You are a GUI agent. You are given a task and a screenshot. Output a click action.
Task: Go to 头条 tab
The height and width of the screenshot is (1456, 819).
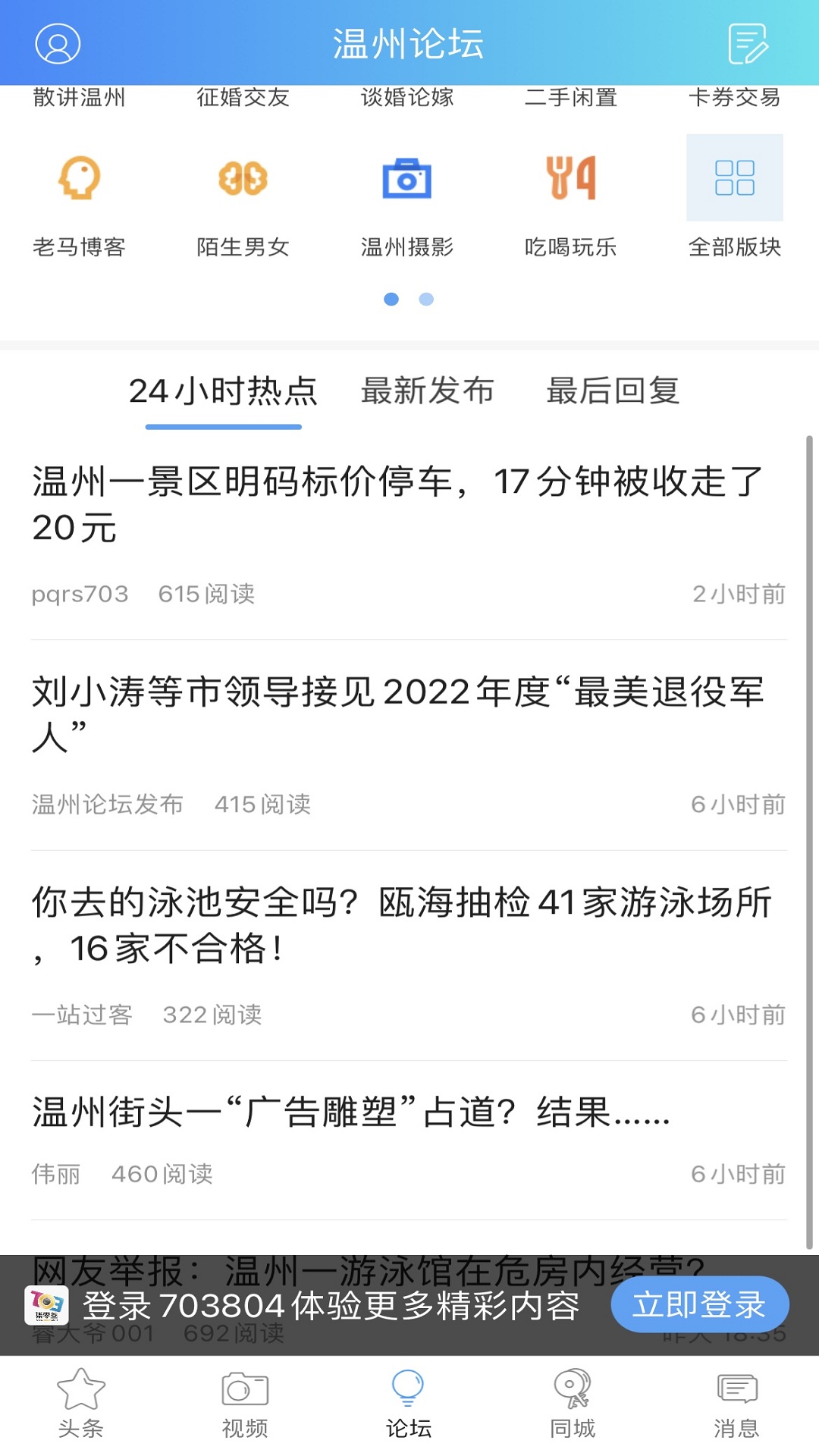coord(81,1404)
